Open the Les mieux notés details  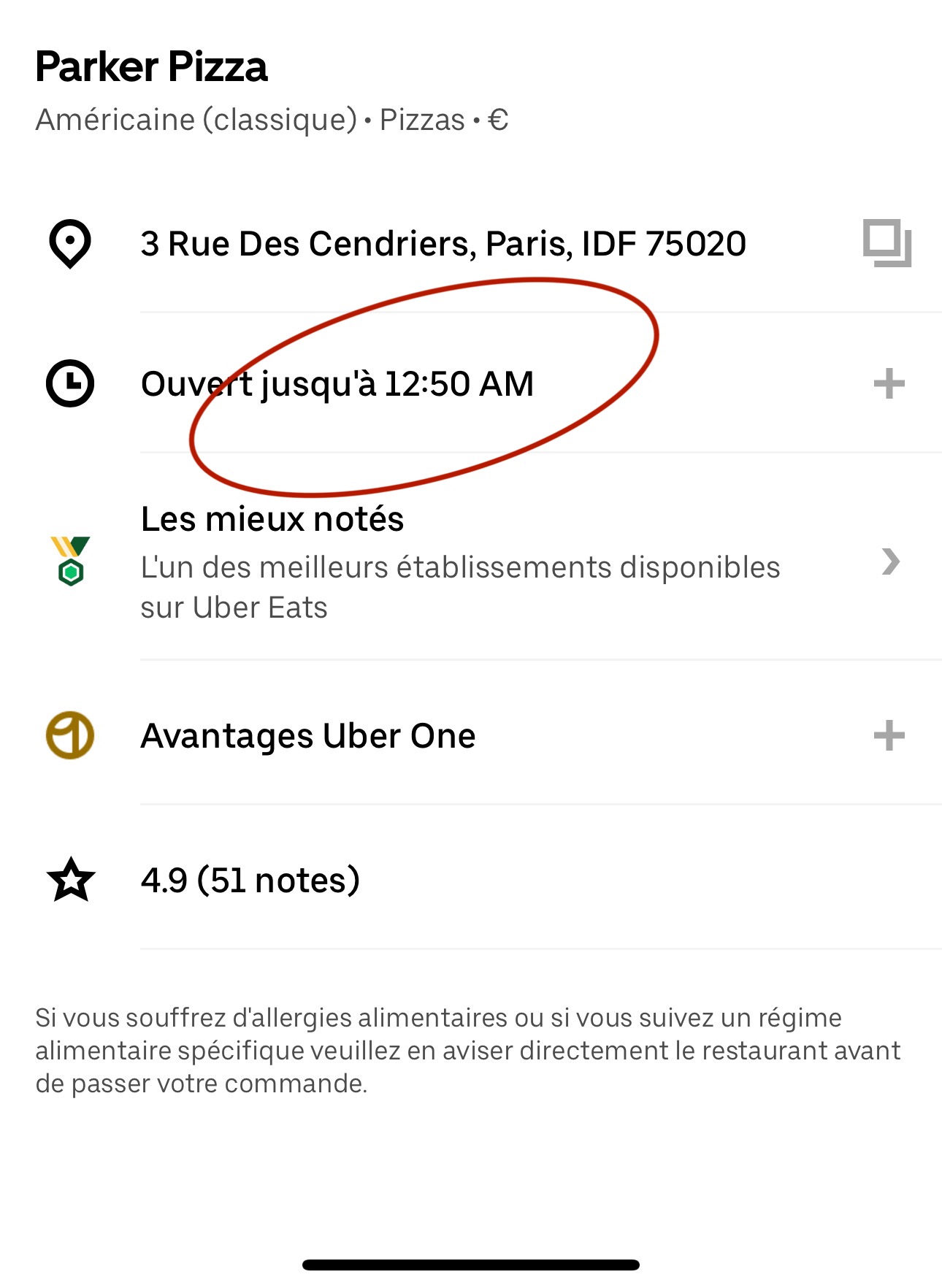(890, 561)
